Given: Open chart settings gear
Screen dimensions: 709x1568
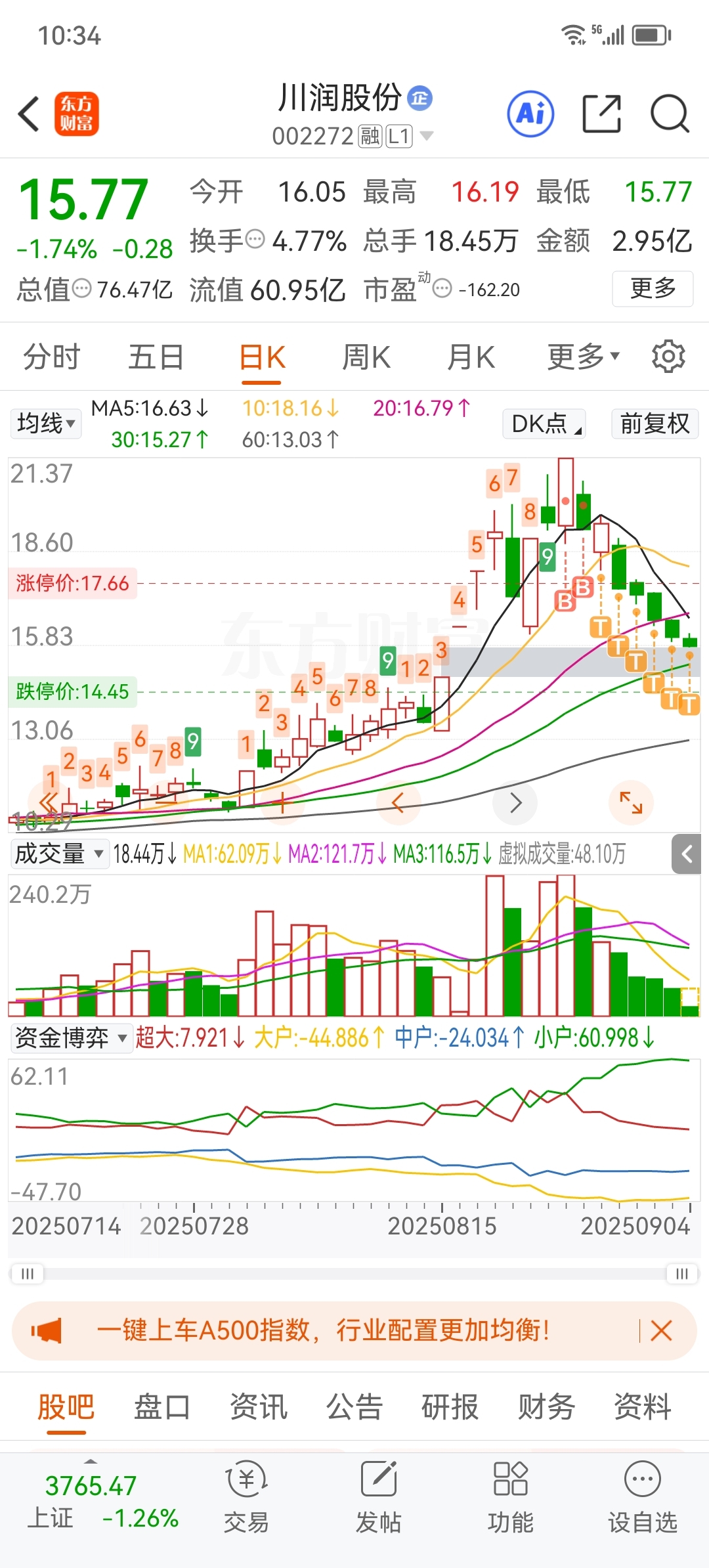Looking at the screenshot, I should (668, 357).
